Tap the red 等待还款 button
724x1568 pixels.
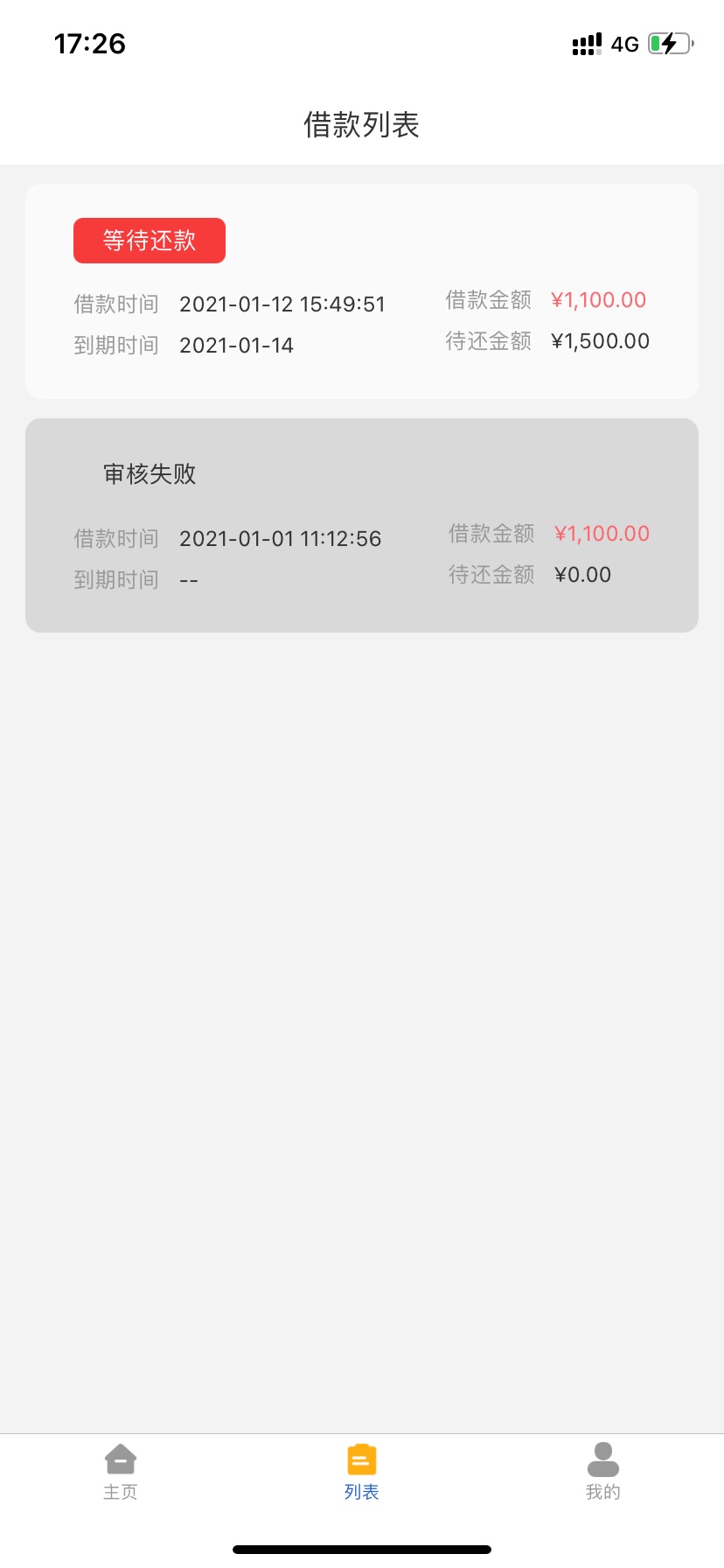pos(150,241)
